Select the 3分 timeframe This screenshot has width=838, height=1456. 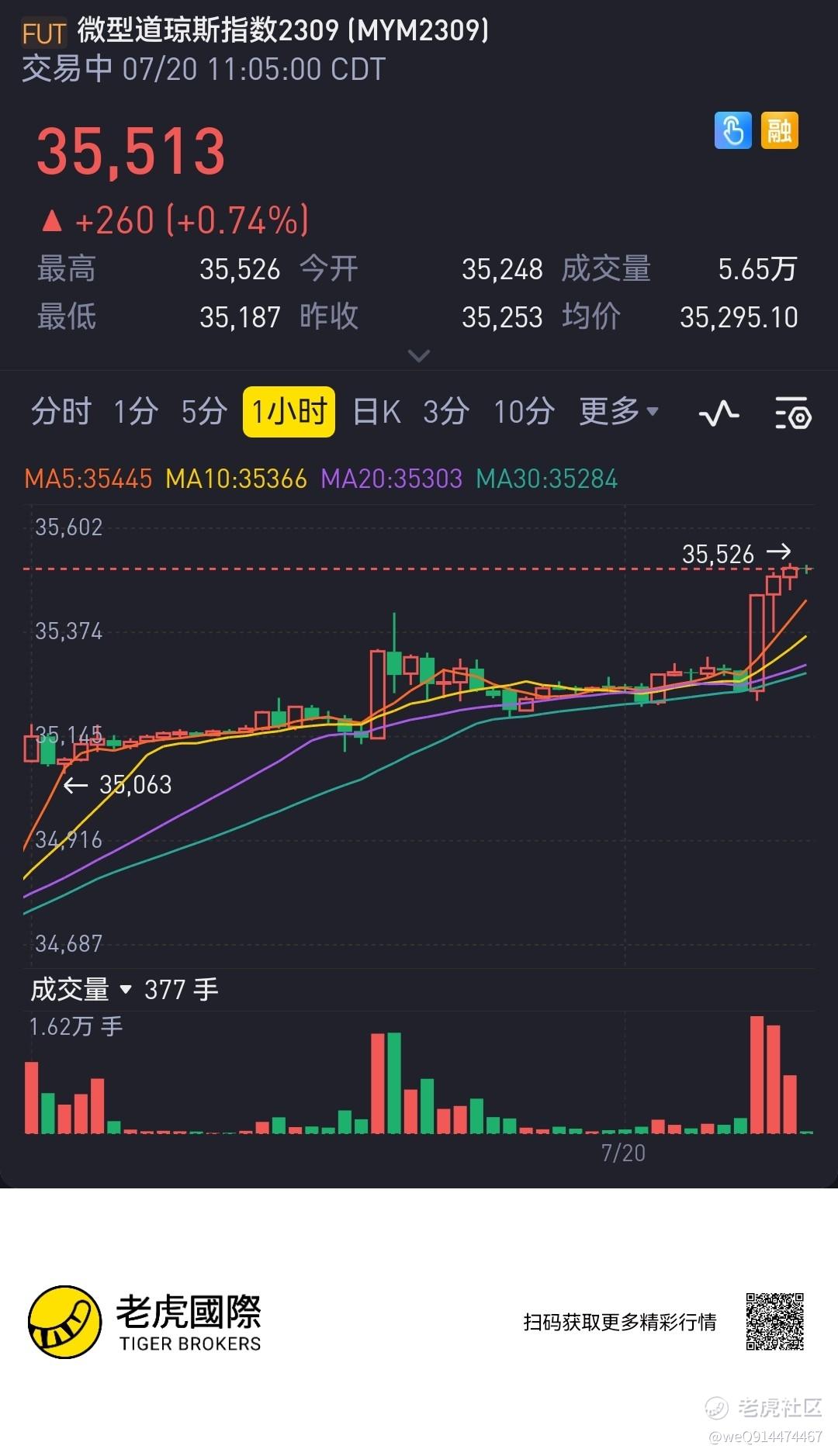click(445, 411)
